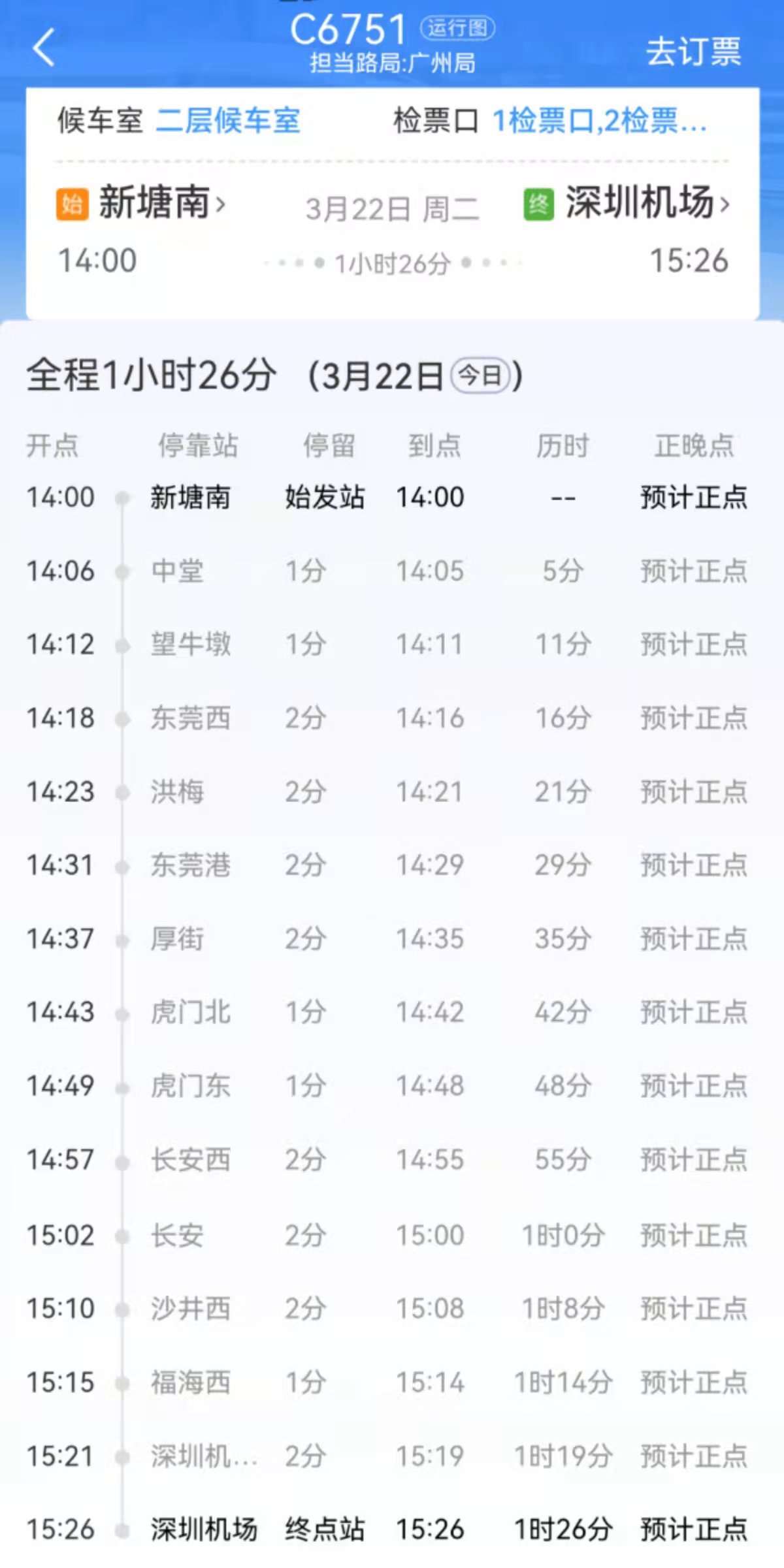Go back using the top-left arrow
784x1568 pixels.
point(44,47)
